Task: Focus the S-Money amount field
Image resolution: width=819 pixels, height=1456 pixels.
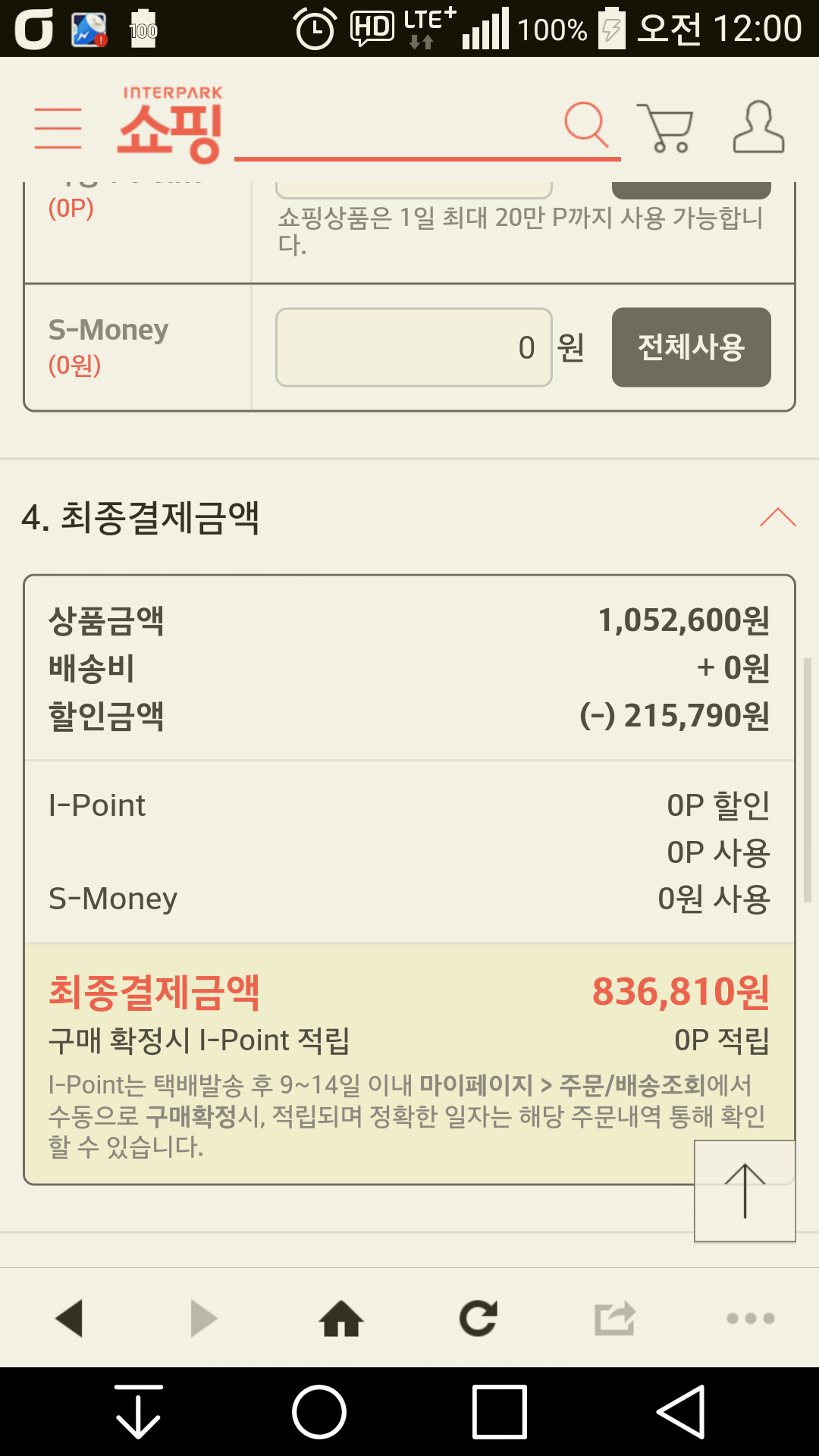Action: coord(414,347)
